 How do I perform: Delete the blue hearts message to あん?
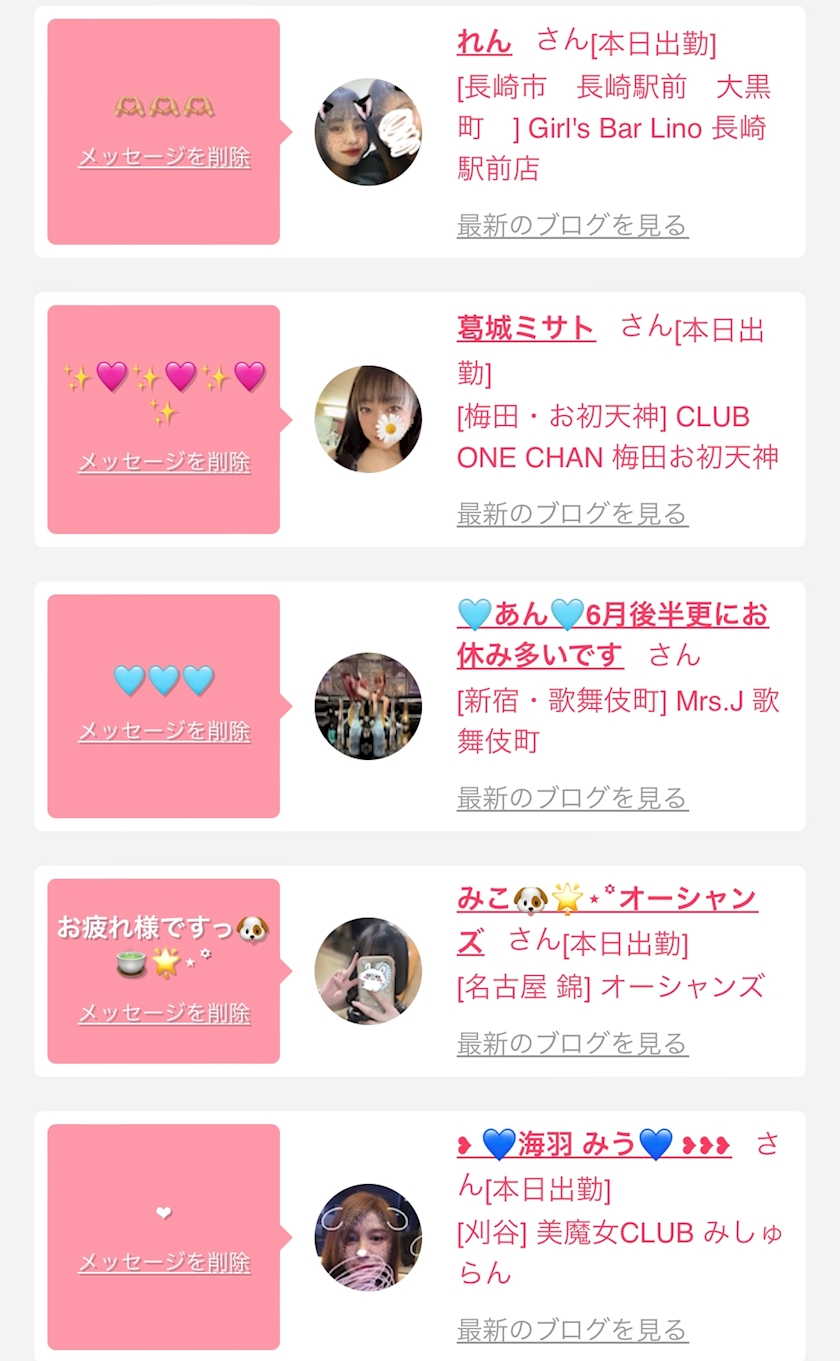click(x=164, y=731)
